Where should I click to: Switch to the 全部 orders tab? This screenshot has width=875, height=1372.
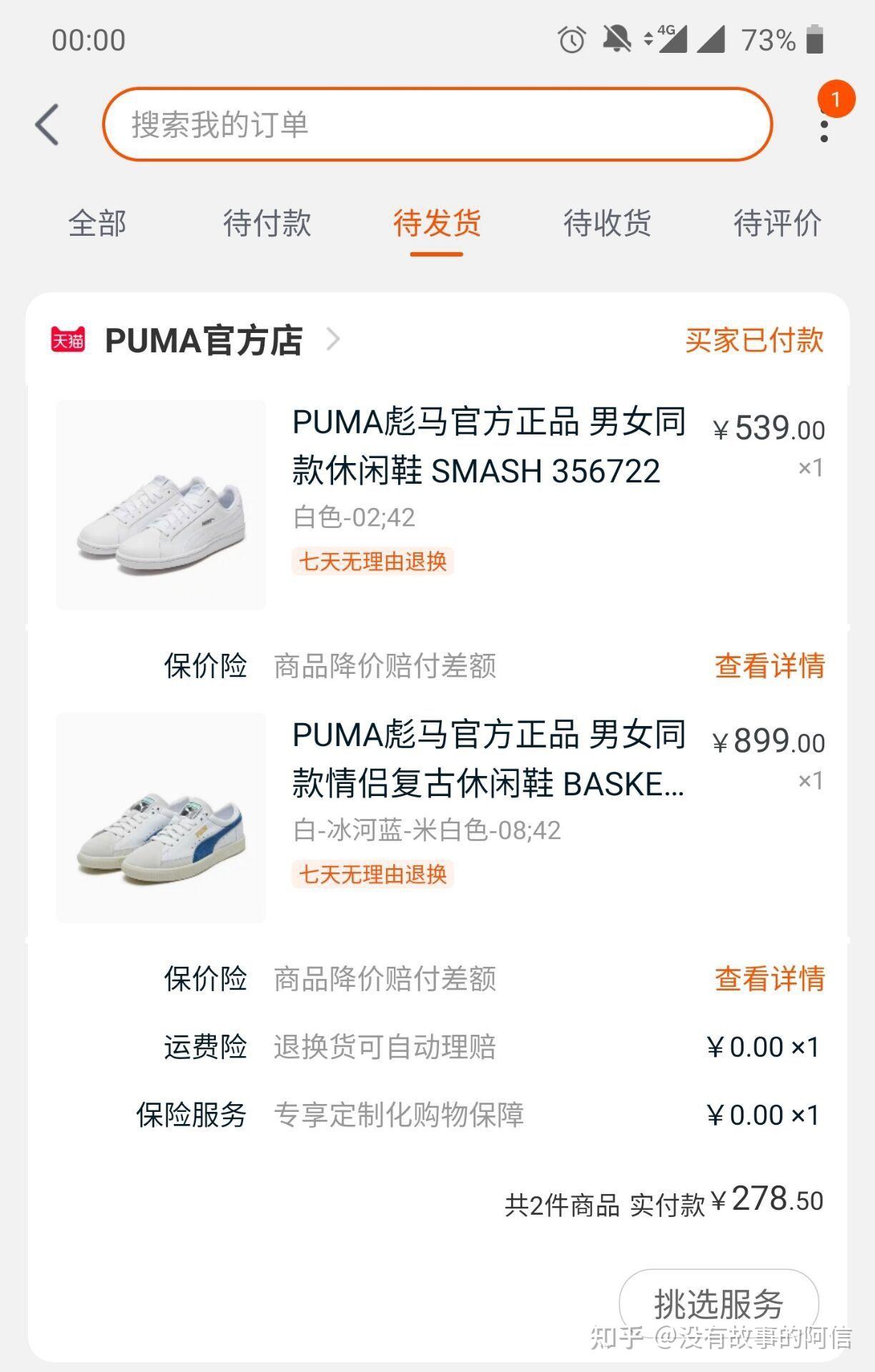pos(97,224)
